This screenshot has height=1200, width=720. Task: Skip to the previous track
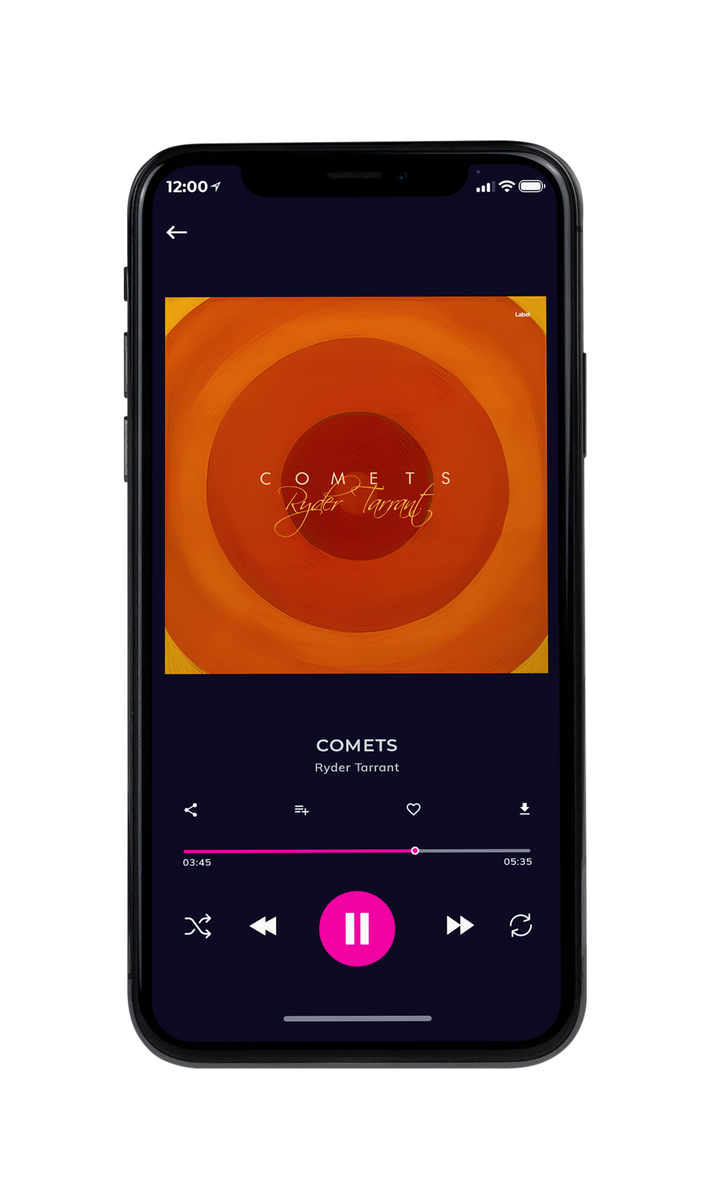[263, 927]
